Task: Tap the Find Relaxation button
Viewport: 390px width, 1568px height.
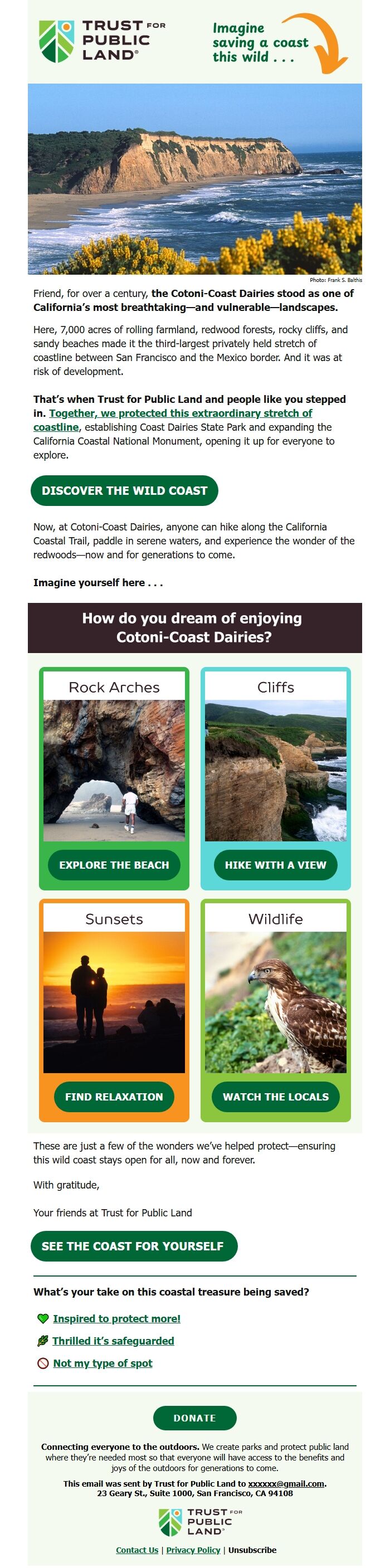Action: 114,1097
